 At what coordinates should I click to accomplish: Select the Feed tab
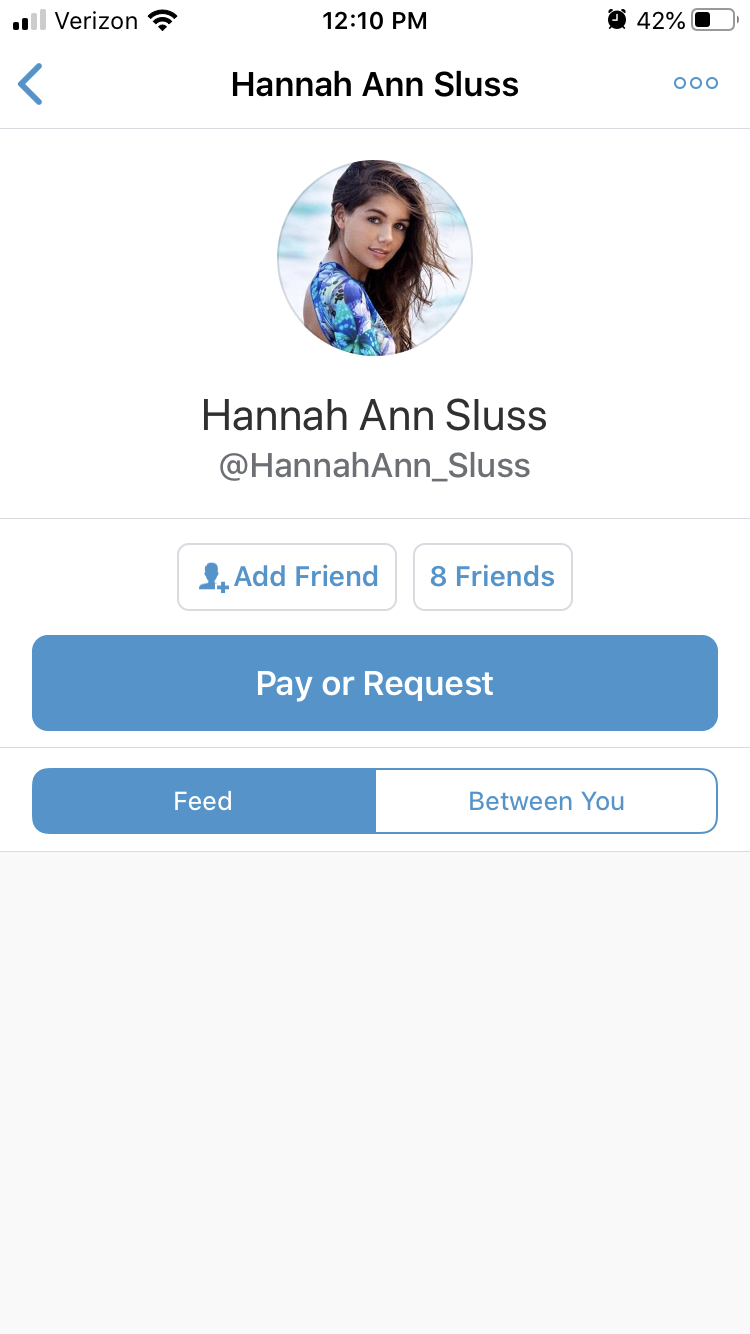click(202, 800)
